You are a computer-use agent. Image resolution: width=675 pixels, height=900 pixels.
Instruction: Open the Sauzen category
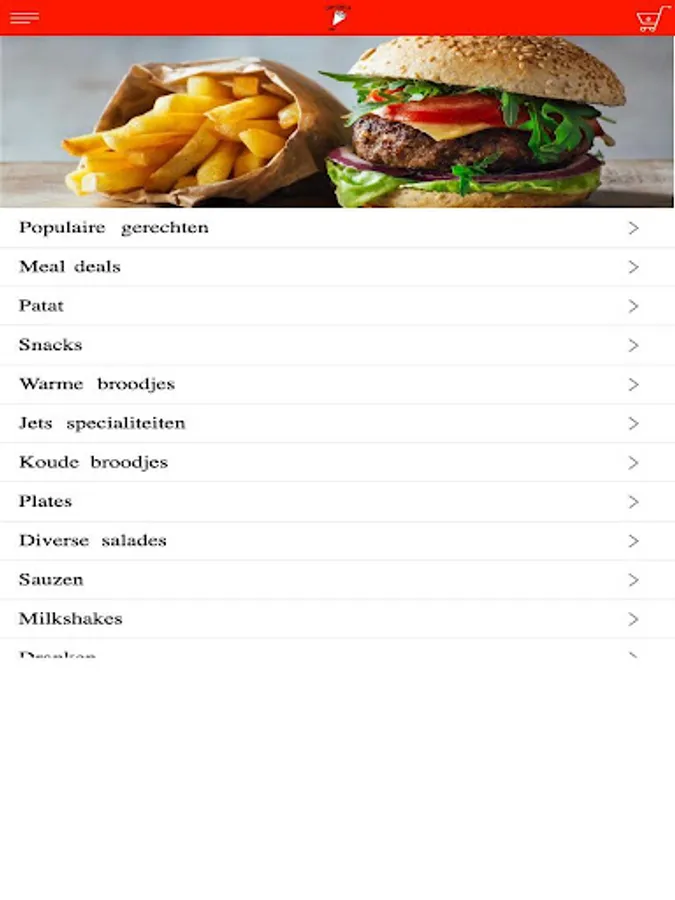[x=337, y=579]
